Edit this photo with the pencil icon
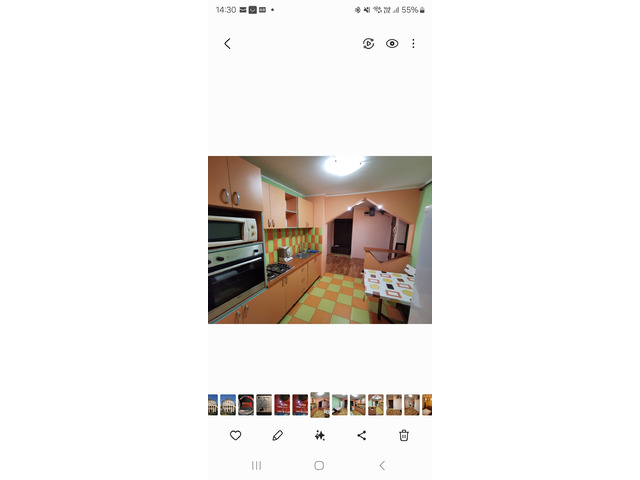Image resolution: width=640 pixels, height=480 pixels. tap(278, 435)
